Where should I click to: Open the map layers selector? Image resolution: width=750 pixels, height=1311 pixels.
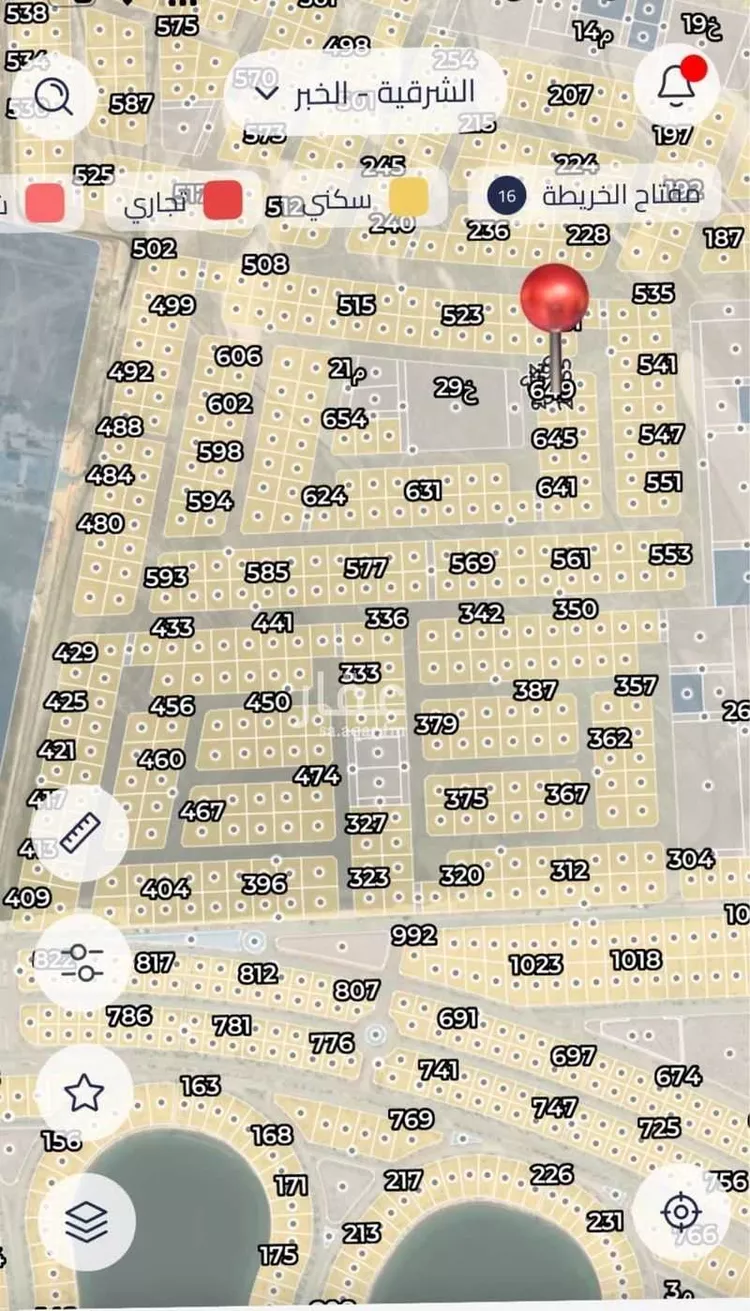click(87, 1221)
